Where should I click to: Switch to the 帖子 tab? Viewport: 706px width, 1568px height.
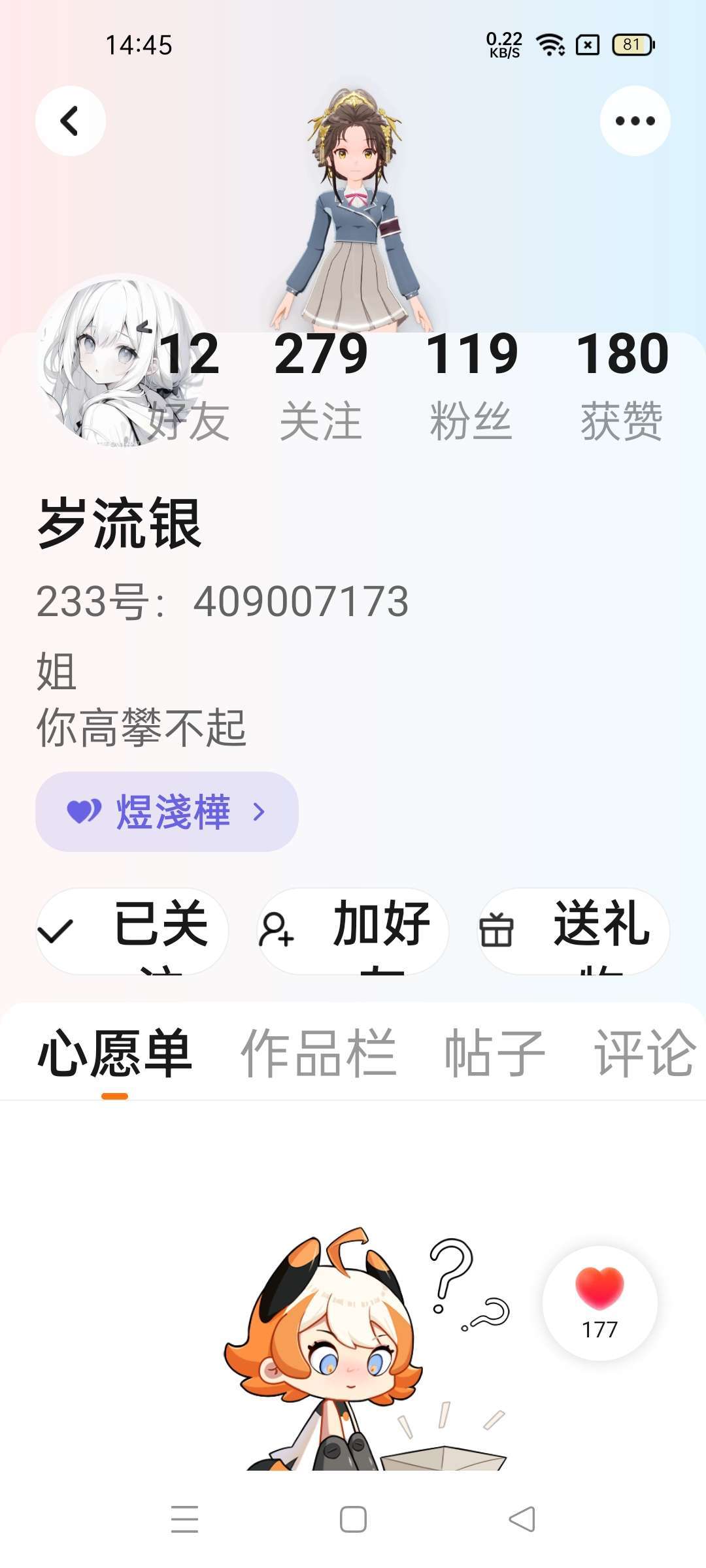pyautogui.click(x=494, y=1053)
